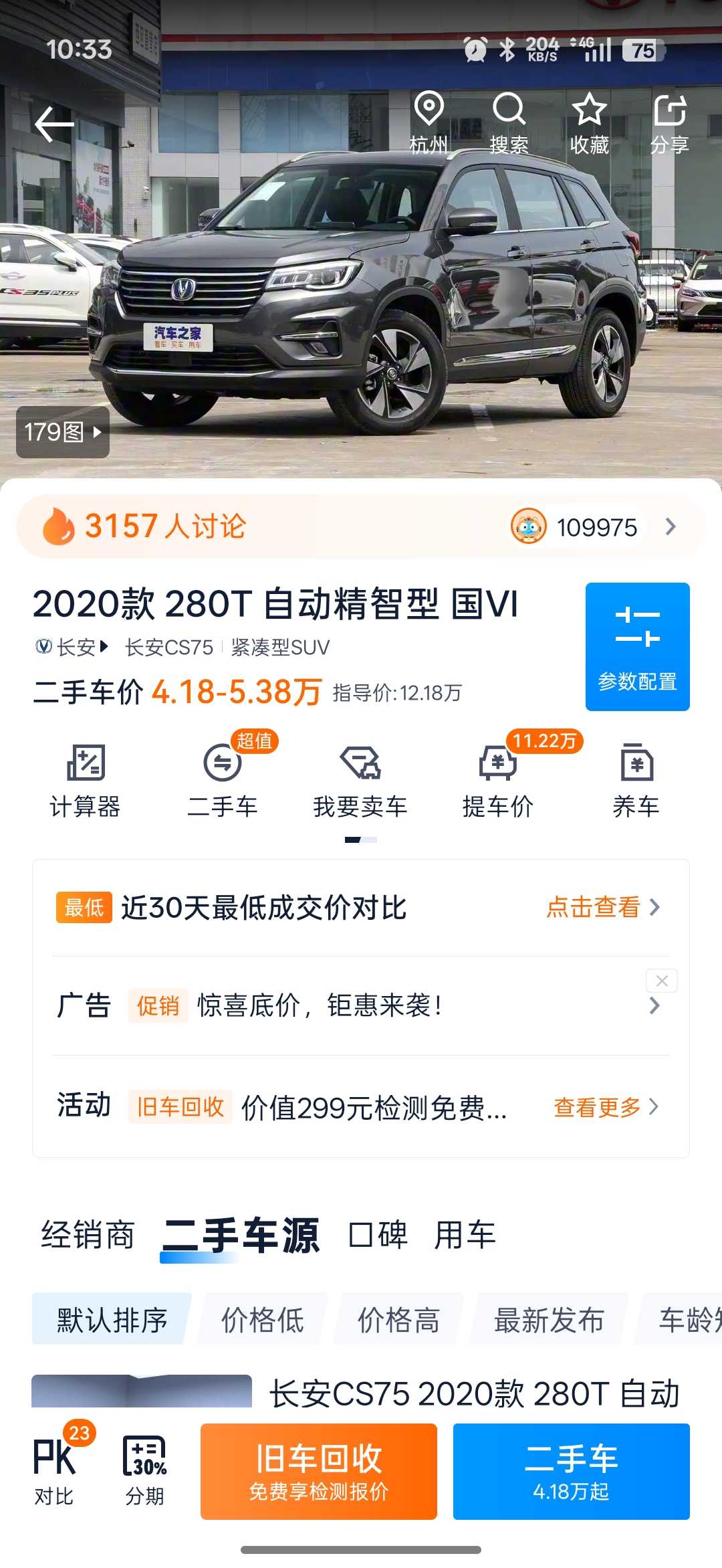The height and width of the screenshot is (1568, 722).
Task: Select the 价格低 price sort filter
Action: point(261,1320)
